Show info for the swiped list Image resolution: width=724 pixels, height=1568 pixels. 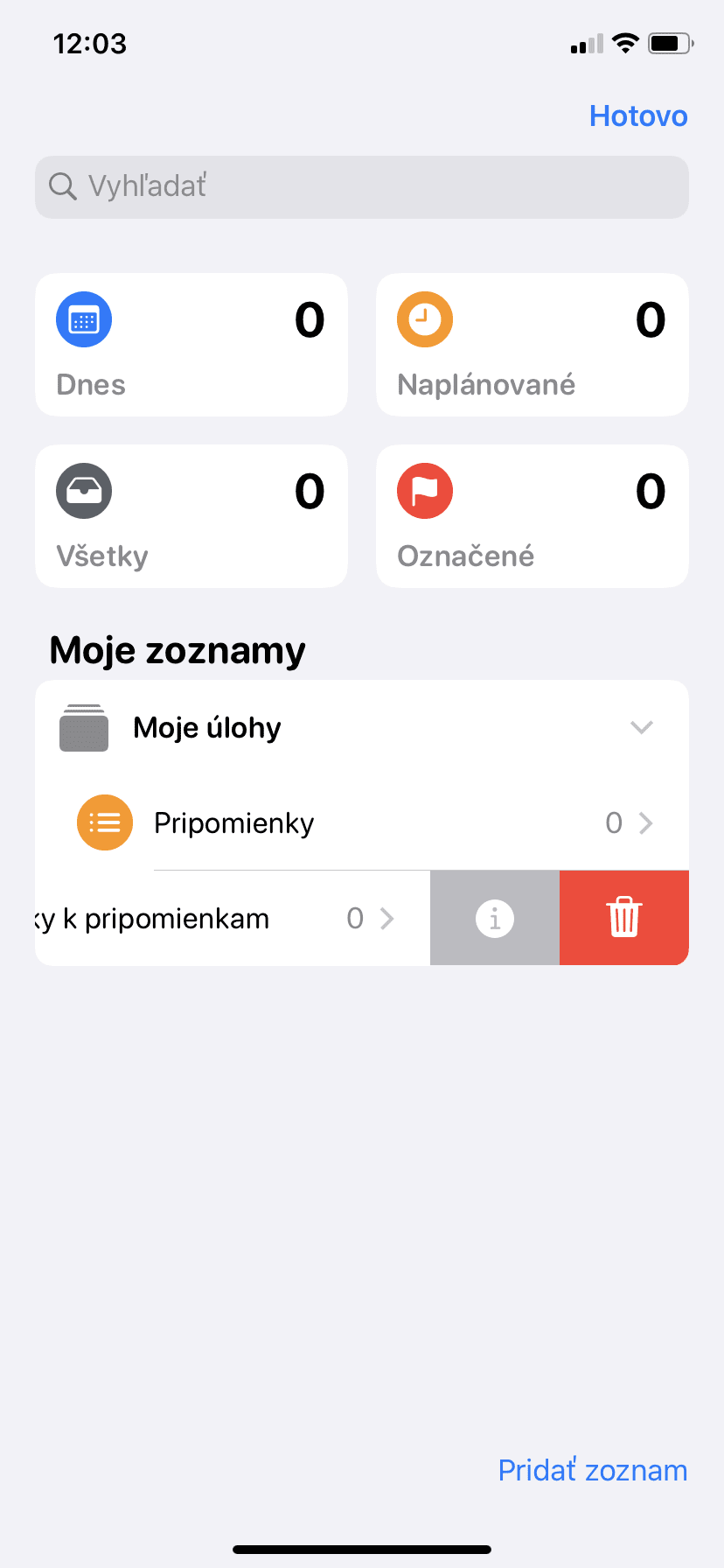495,918
